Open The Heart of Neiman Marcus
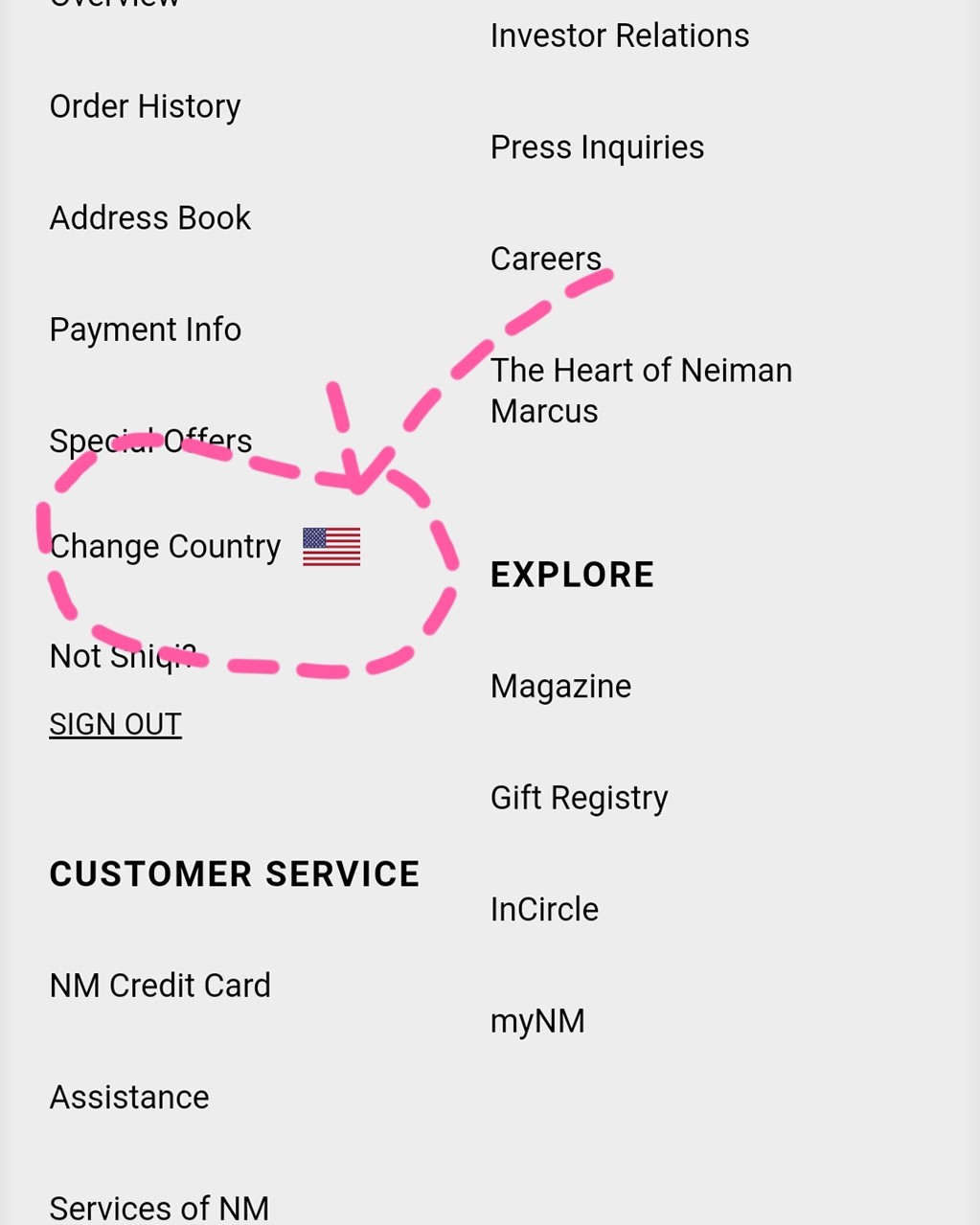 640,391
